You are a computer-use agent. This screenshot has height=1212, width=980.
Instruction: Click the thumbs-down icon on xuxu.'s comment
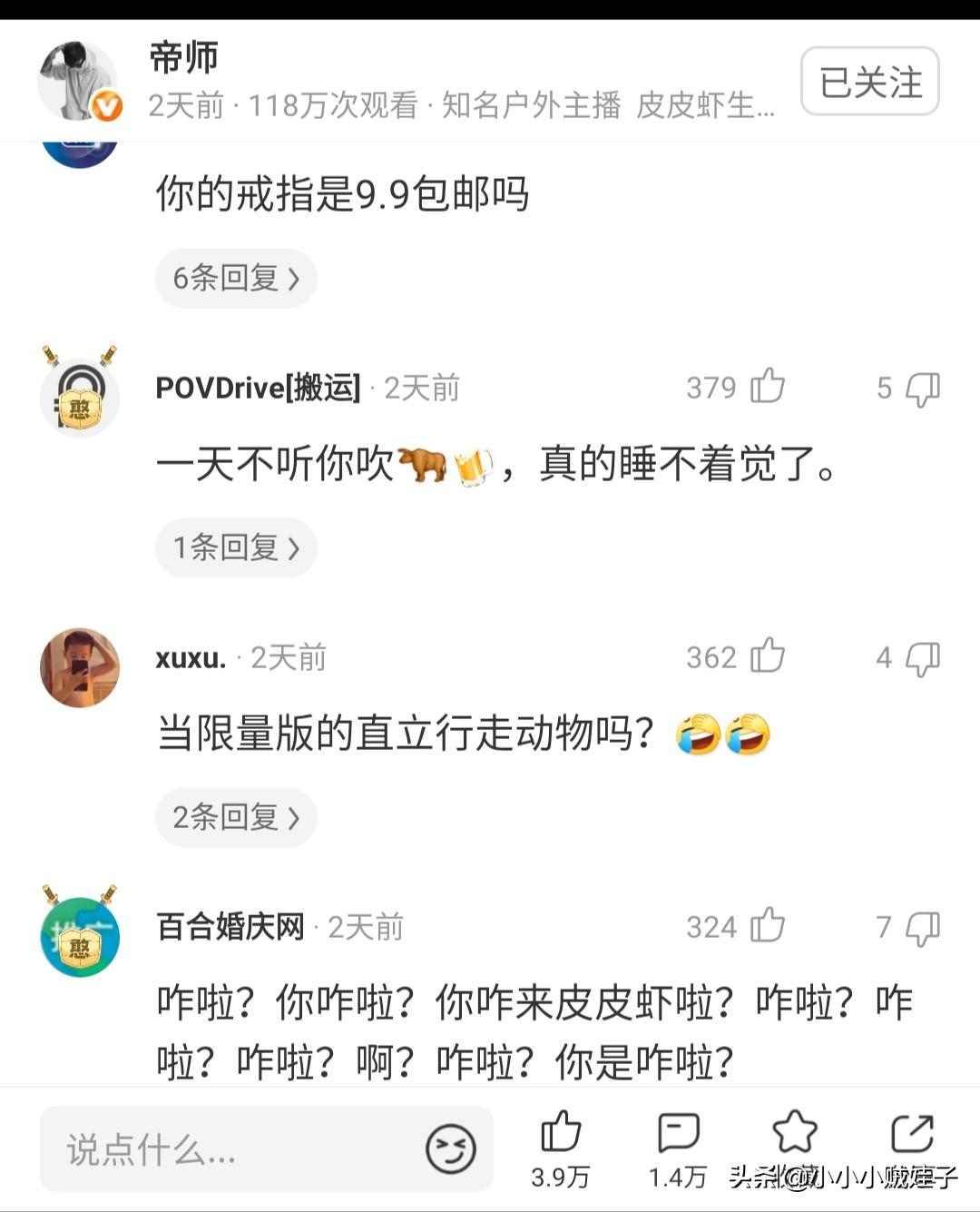(x=923, y=657)
